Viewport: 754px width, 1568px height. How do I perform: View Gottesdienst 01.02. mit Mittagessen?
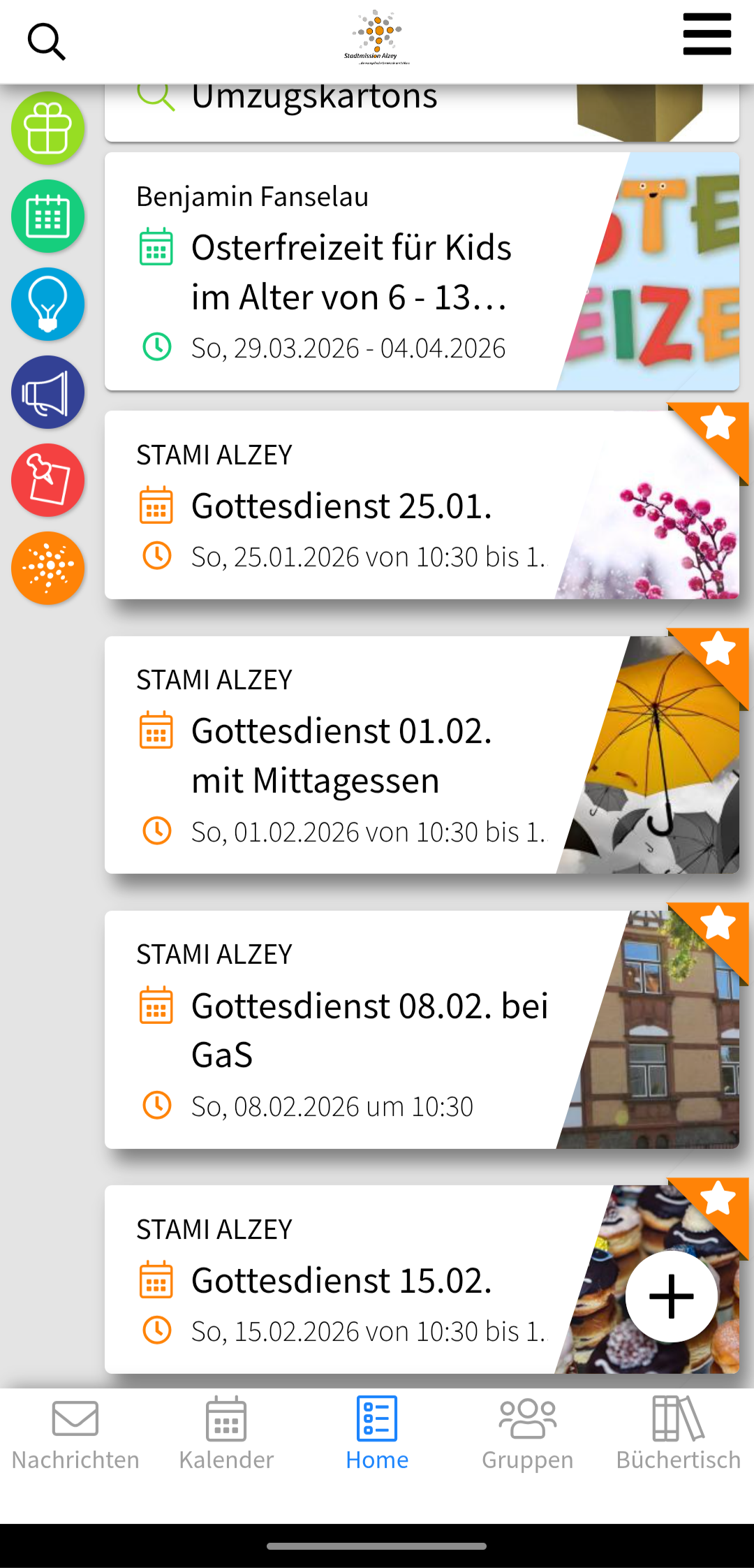point(349,756)
